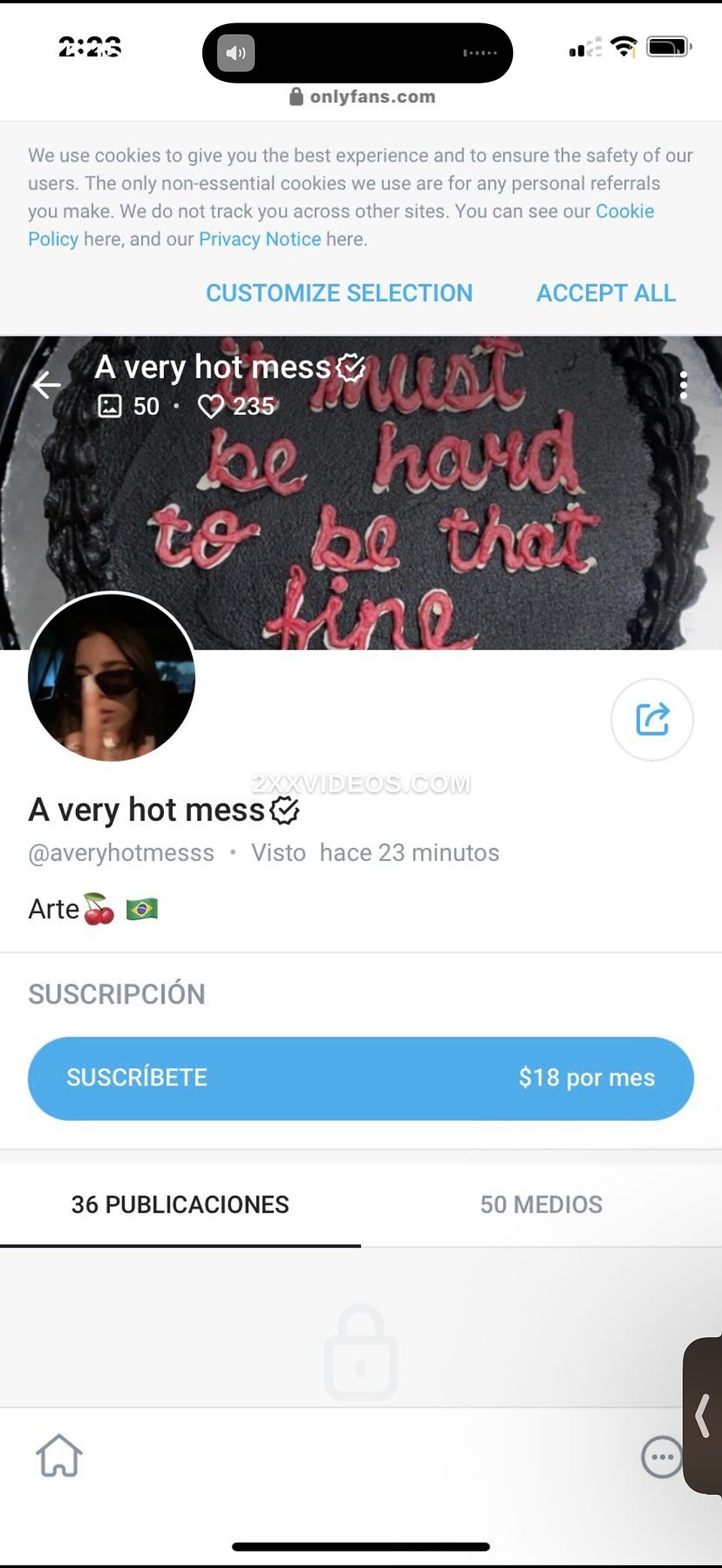Screen dimensions: 722x1568
Task: View the profile avatar photo
Action: pyautogui.click(x=111, y=677)
